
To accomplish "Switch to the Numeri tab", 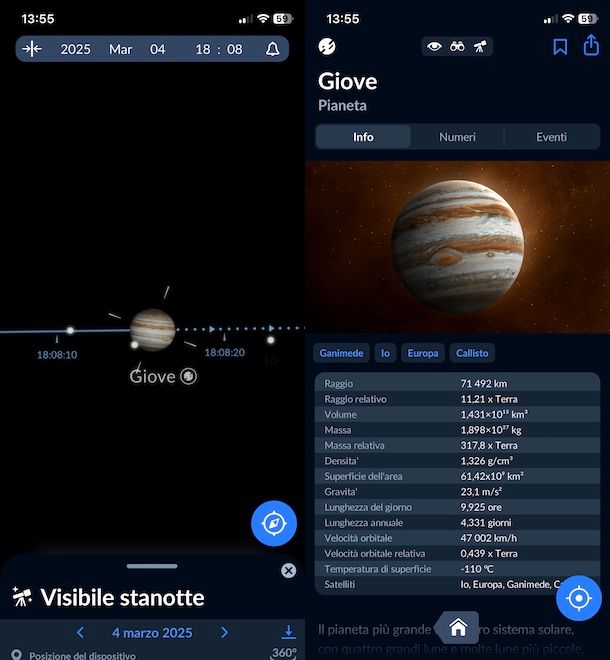I will point(457,137).
